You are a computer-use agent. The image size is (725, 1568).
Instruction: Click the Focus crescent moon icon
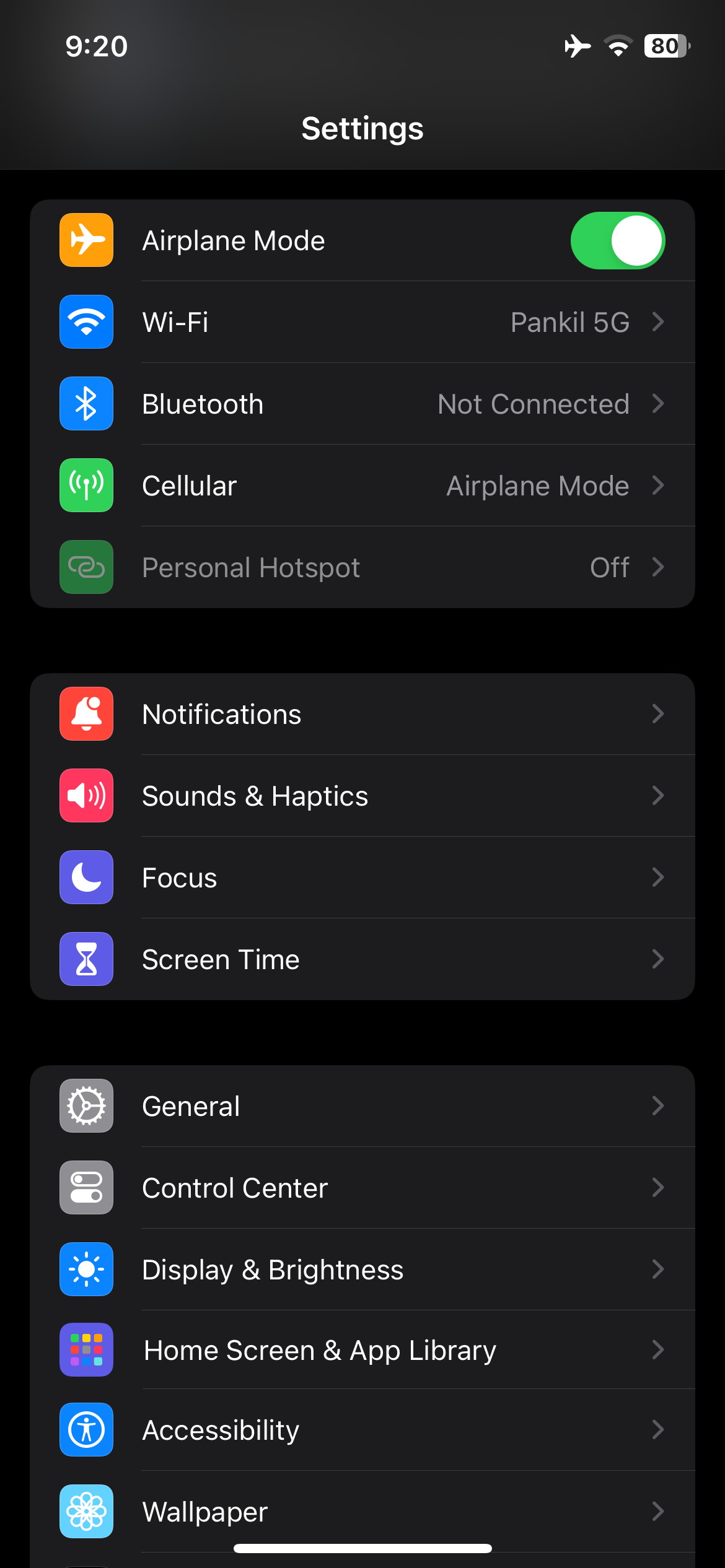point(86,877)
